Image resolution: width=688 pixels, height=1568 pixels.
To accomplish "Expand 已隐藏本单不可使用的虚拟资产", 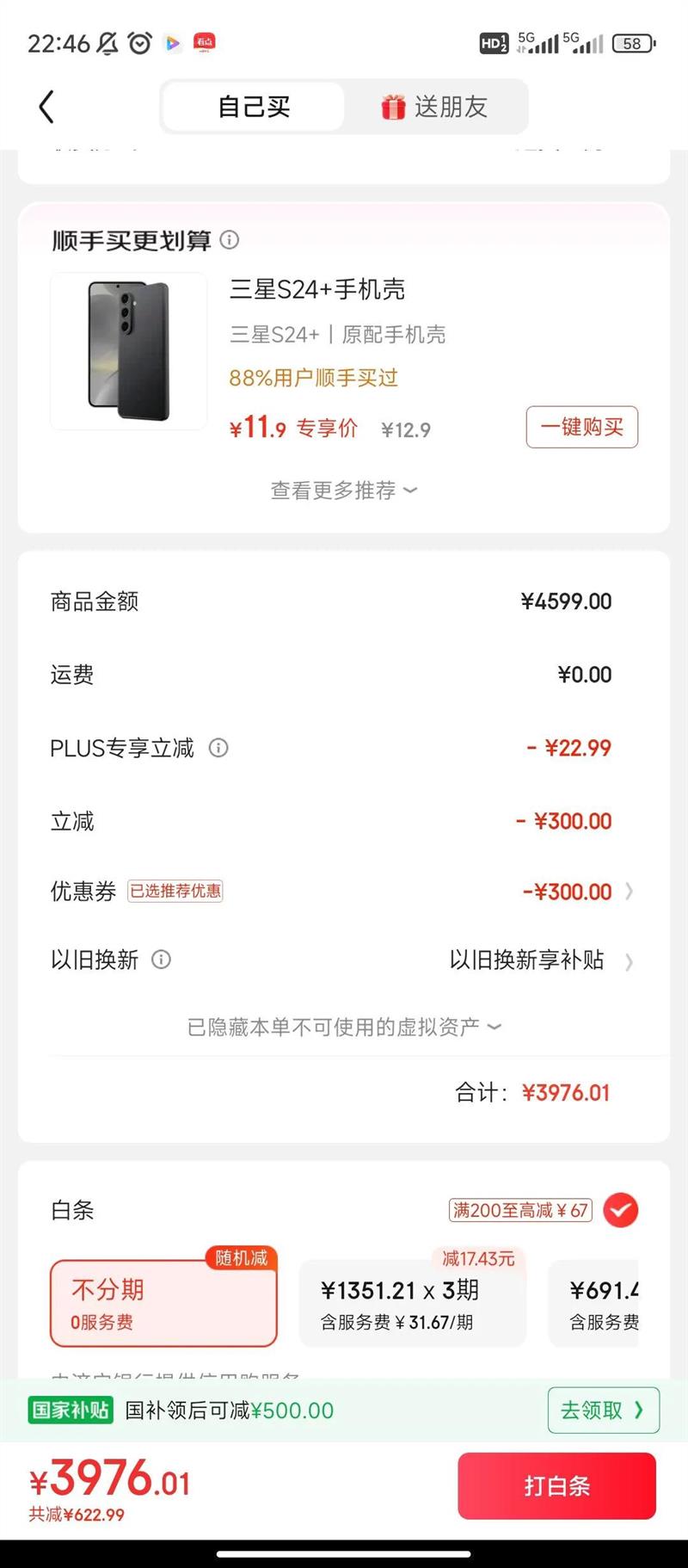I will [343, 1027].
